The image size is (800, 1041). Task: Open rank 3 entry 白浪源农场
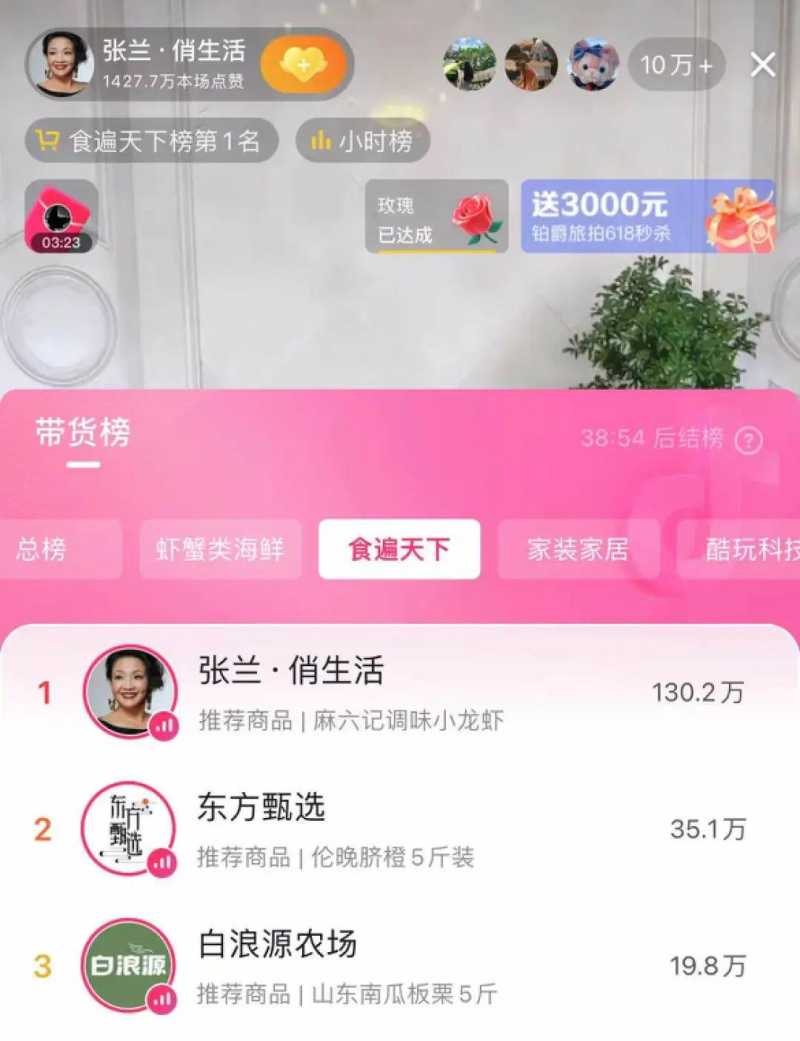[x=400, y=966]
